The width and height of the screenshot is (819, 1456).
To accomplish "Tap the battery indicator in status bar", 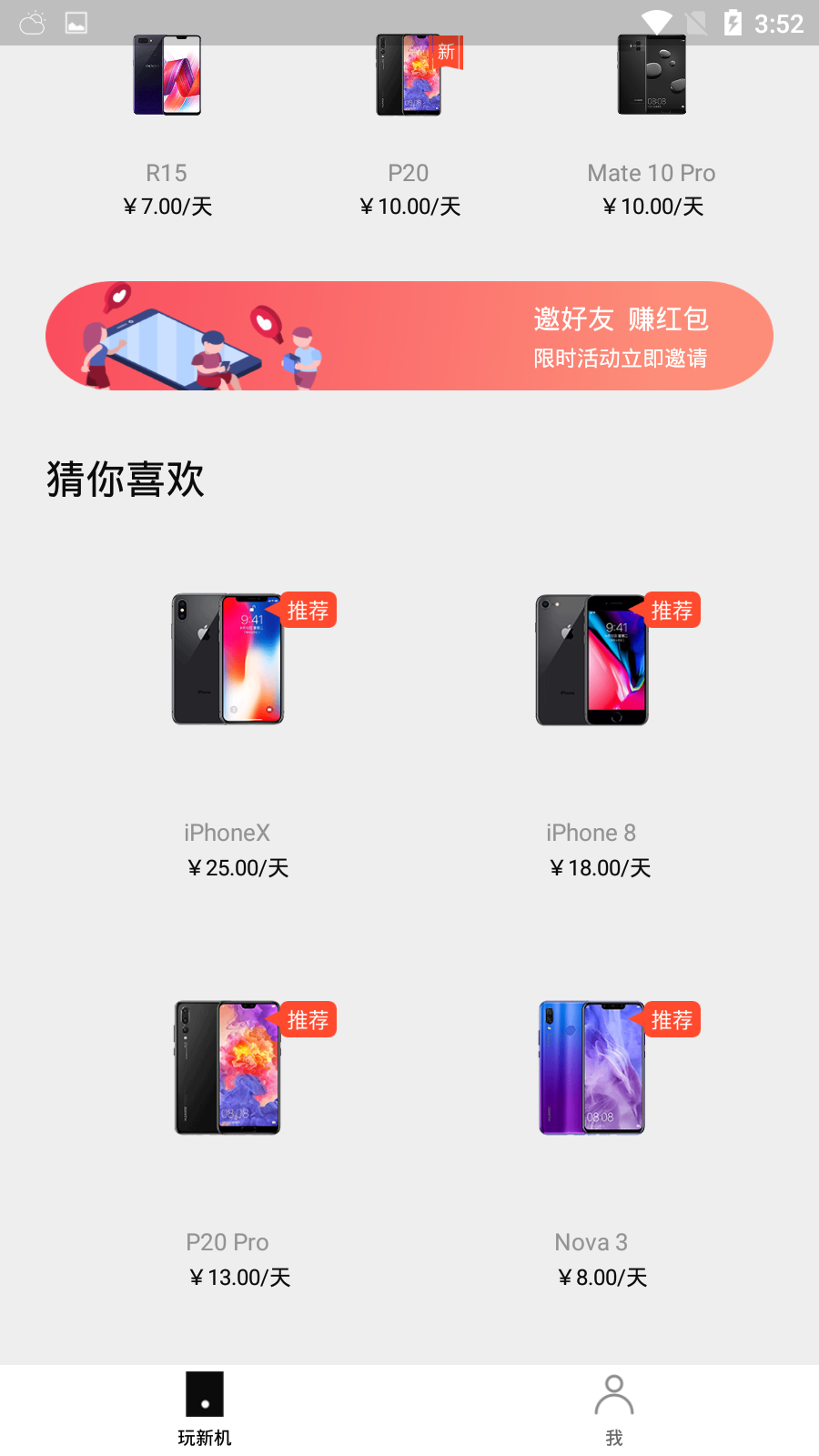I will [733, 22].
